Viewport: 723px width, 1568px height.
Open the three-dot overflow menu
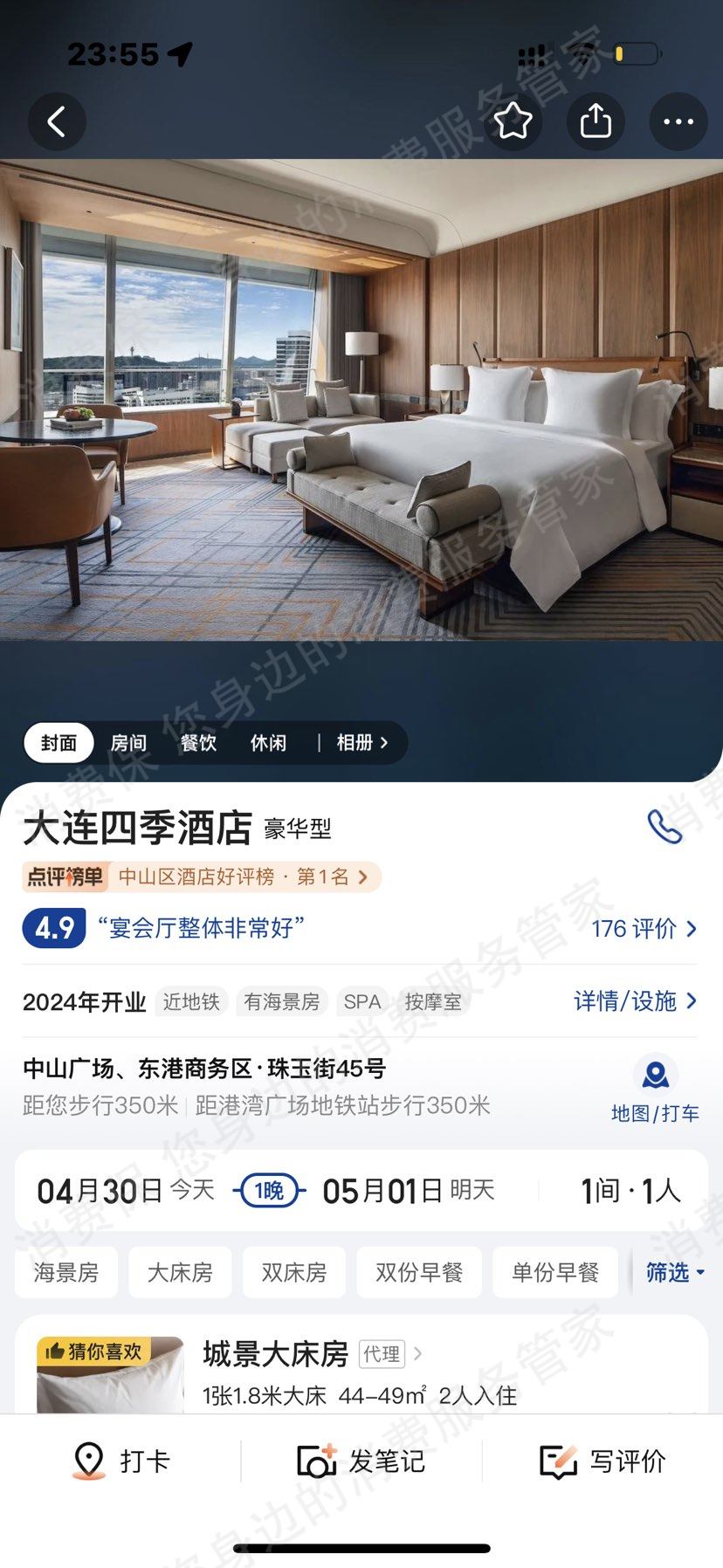point(678,122)
